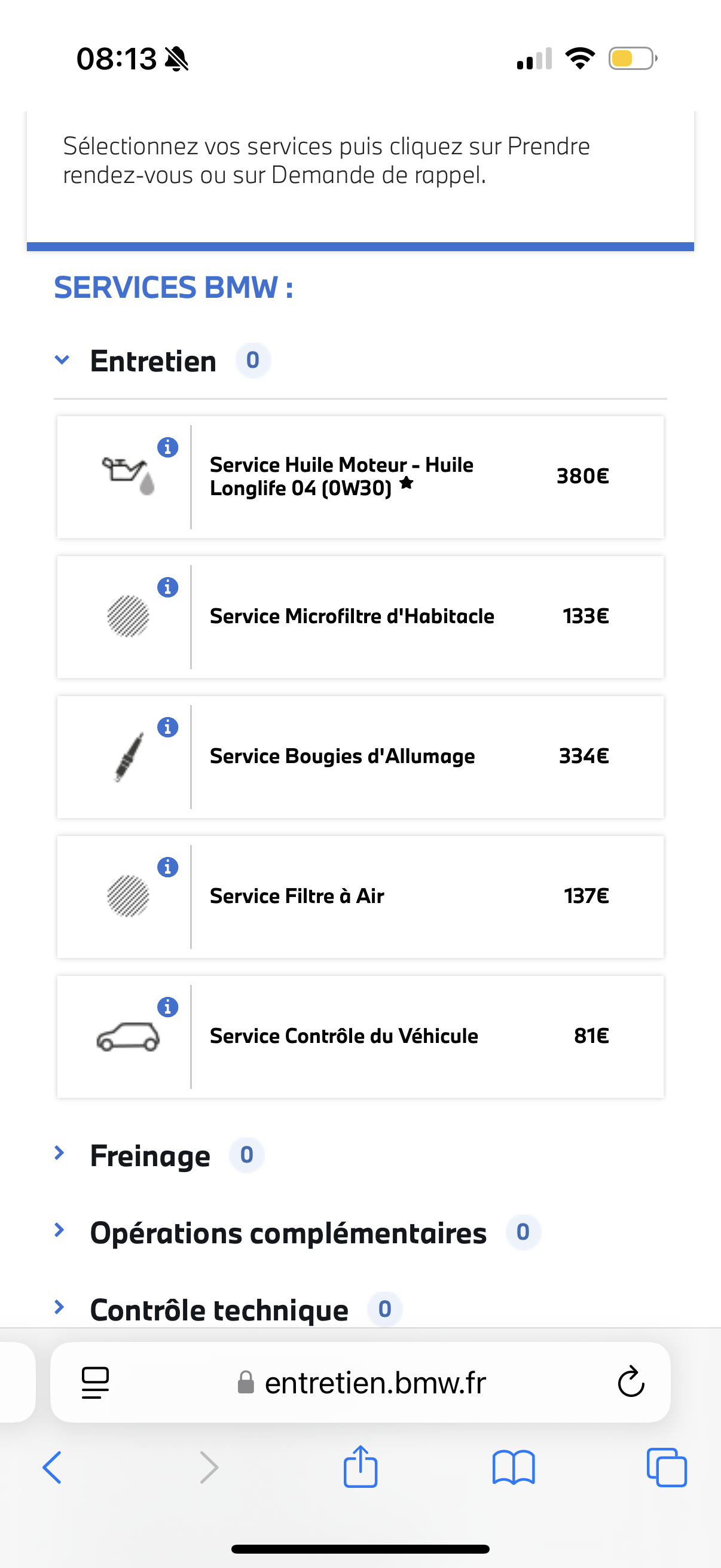Select Service Filtre à Air card
This screenshot has height=1568, width=721.
[x=360, y=896]
